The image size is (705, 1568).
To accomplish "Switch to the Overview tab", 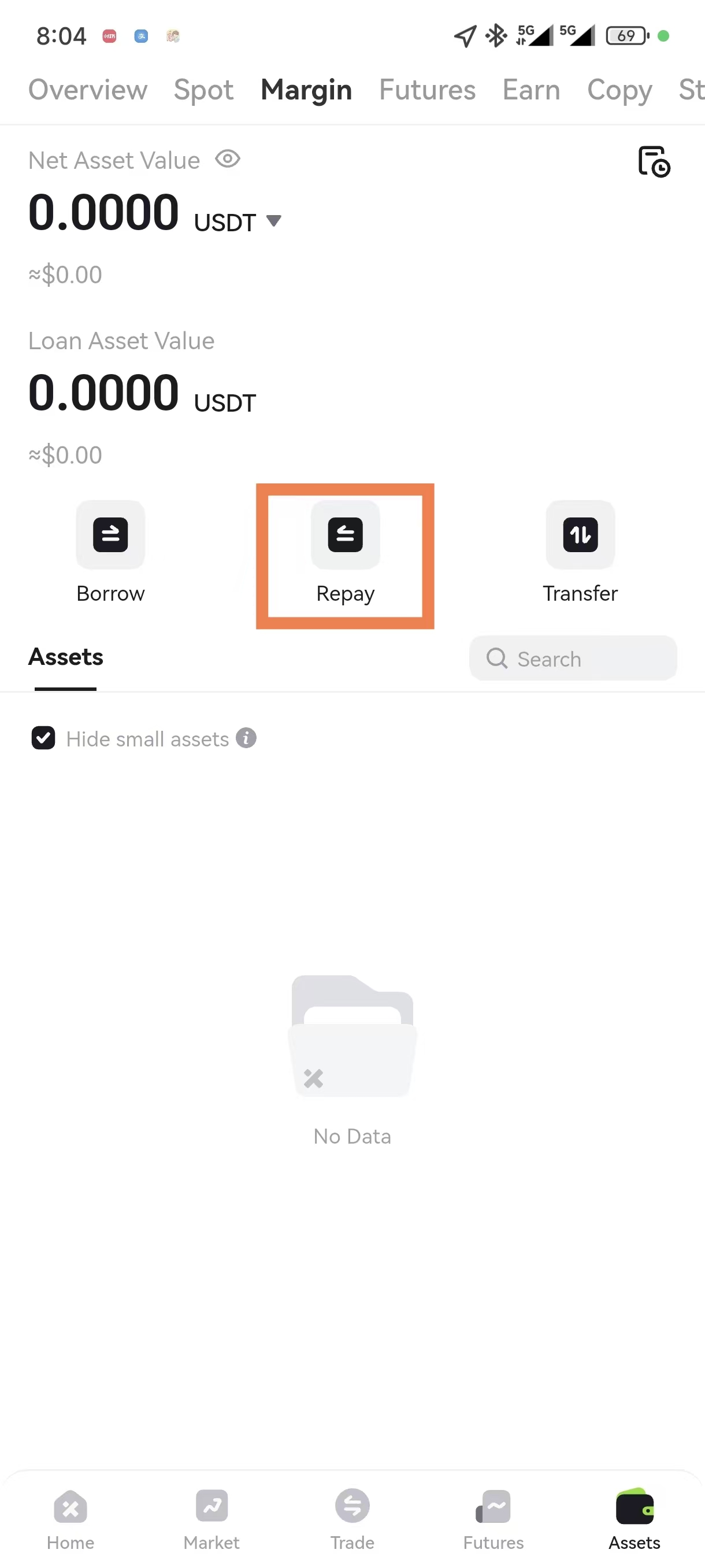I will pyautogui.click(x=88, y=90).
